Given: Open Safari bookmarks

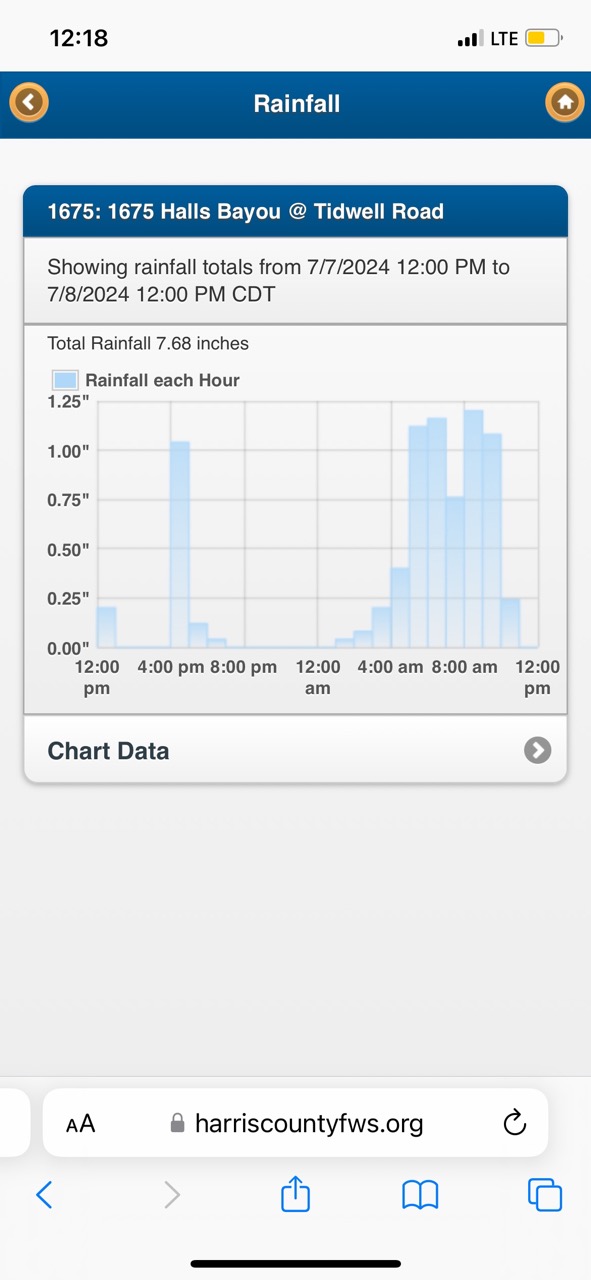Looking at the screenshot, I should coord(420,1194).
